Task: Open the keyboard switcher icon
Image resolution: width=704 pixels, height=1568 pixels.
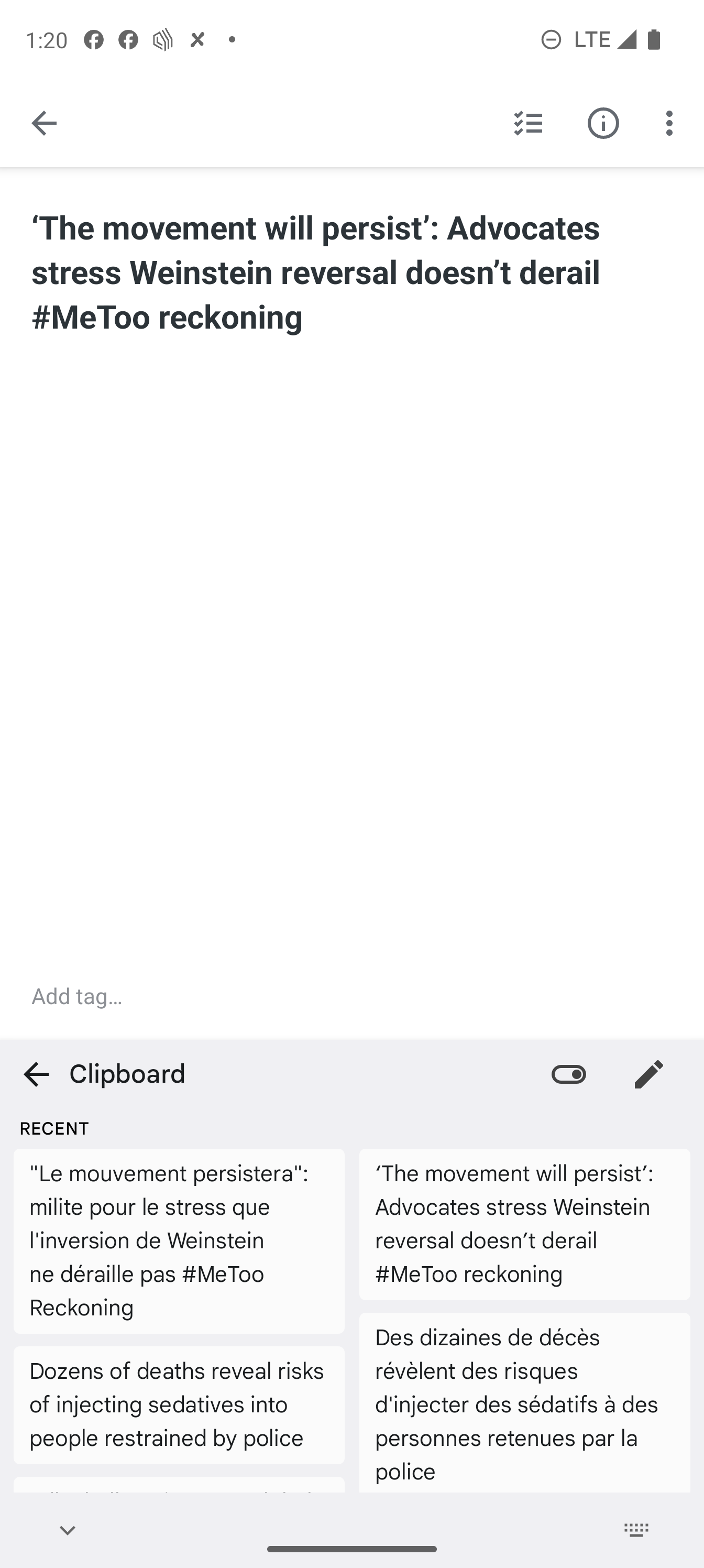Action: point(636,1530)
